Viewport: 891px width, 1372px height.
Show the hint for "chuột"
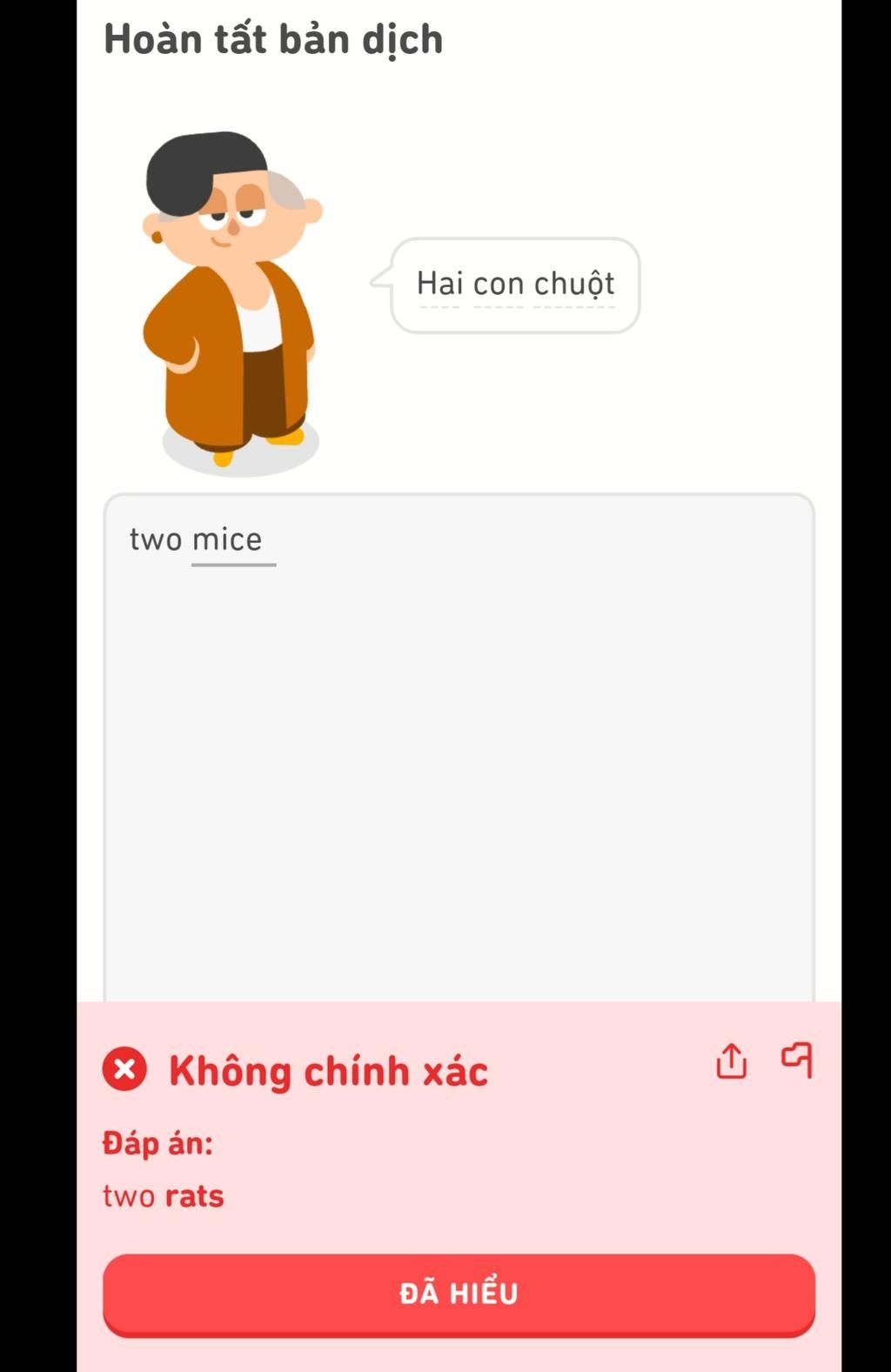574,284
